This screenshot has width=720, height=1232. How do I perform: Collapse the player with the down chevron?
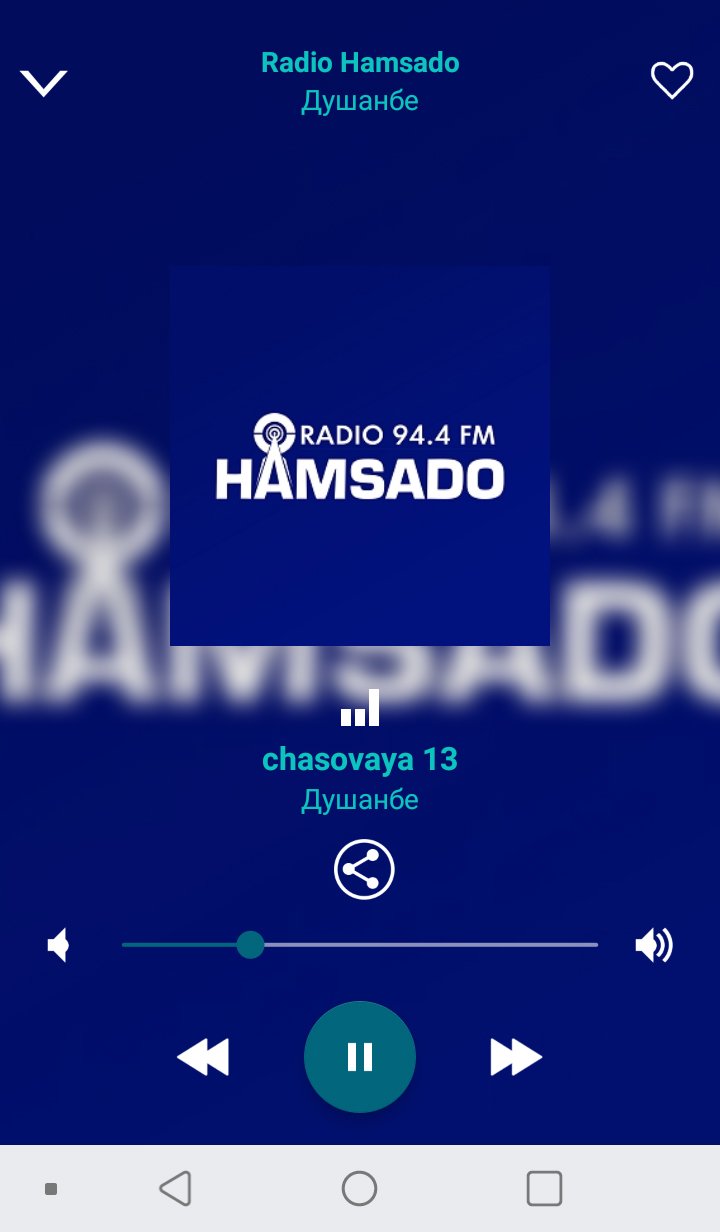pos(44,82)
